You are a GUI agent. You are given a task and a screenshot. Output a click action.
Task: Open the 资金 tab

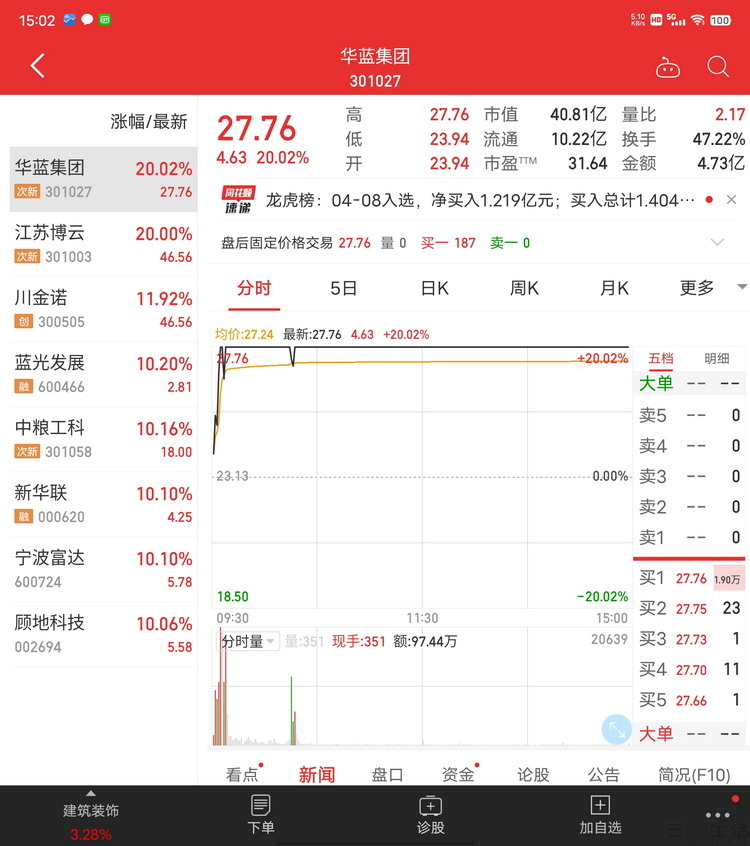(x=458, y=774)
